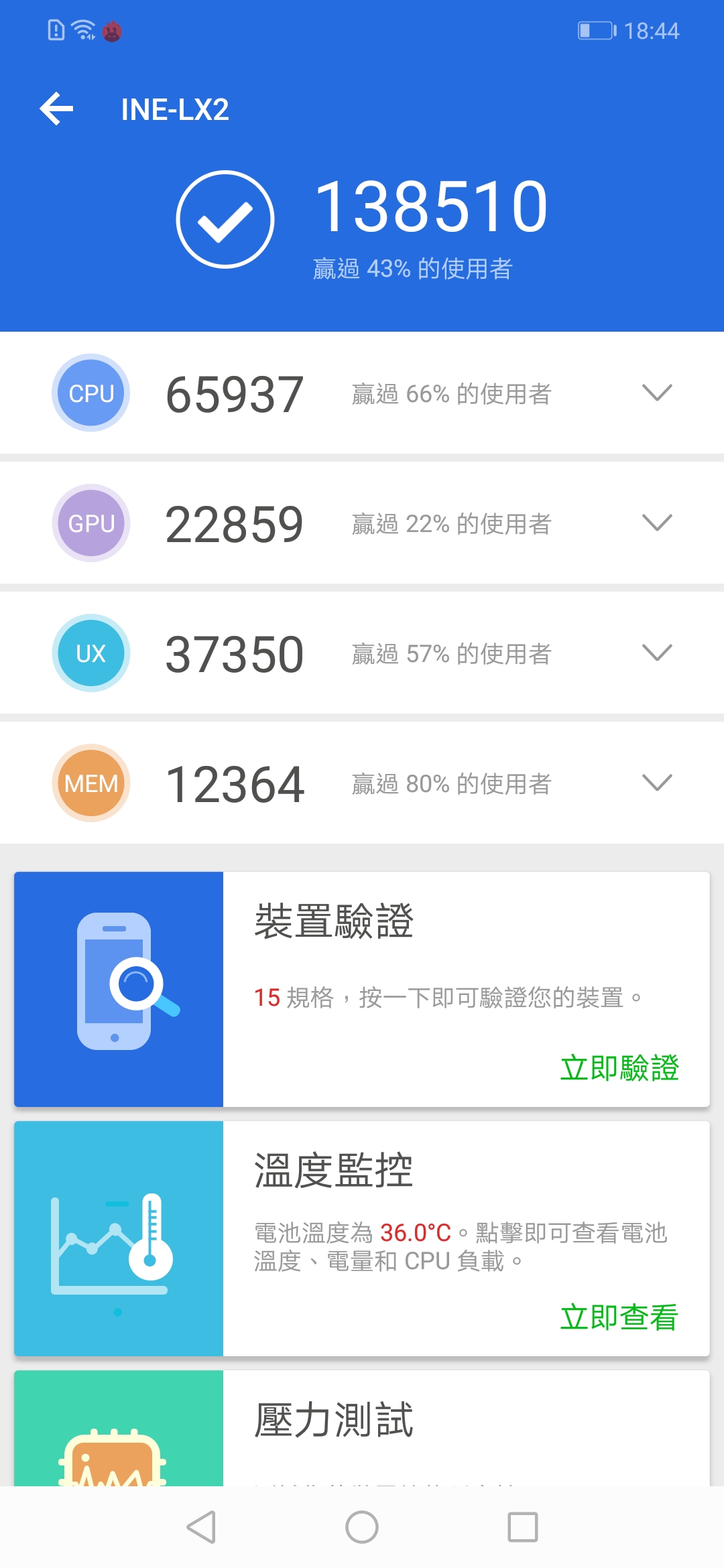This screenshot has width=724, height=1568.
Task: Tap 立即查看 to view temperature monitoring
Action: [619, 1317]
